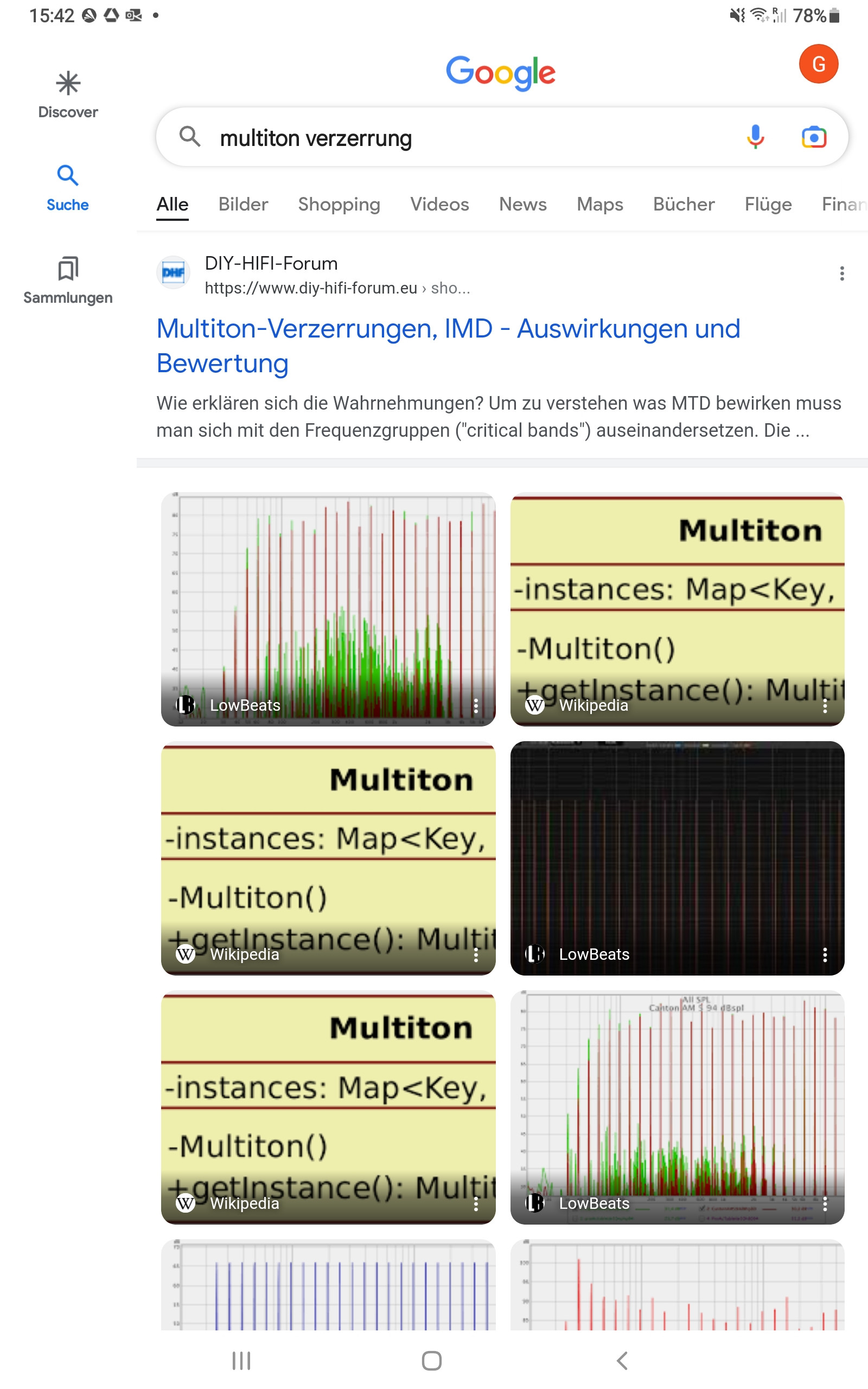
Task: Open the Discover section
Action: (x=68, y=95)
